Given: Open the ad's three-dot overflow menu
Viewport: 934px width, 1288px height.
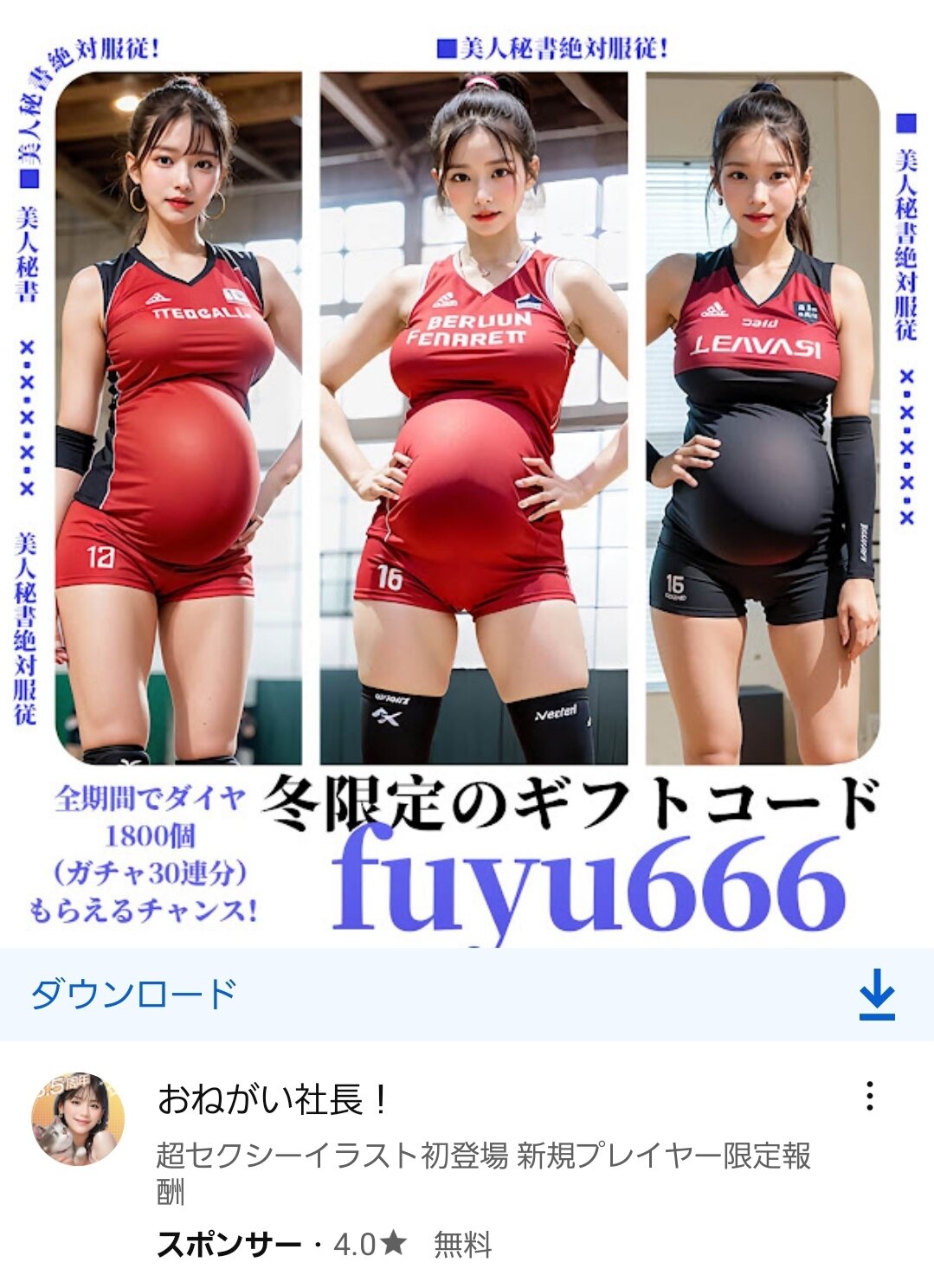Looking at the screenshot, I should (869, 1096).
